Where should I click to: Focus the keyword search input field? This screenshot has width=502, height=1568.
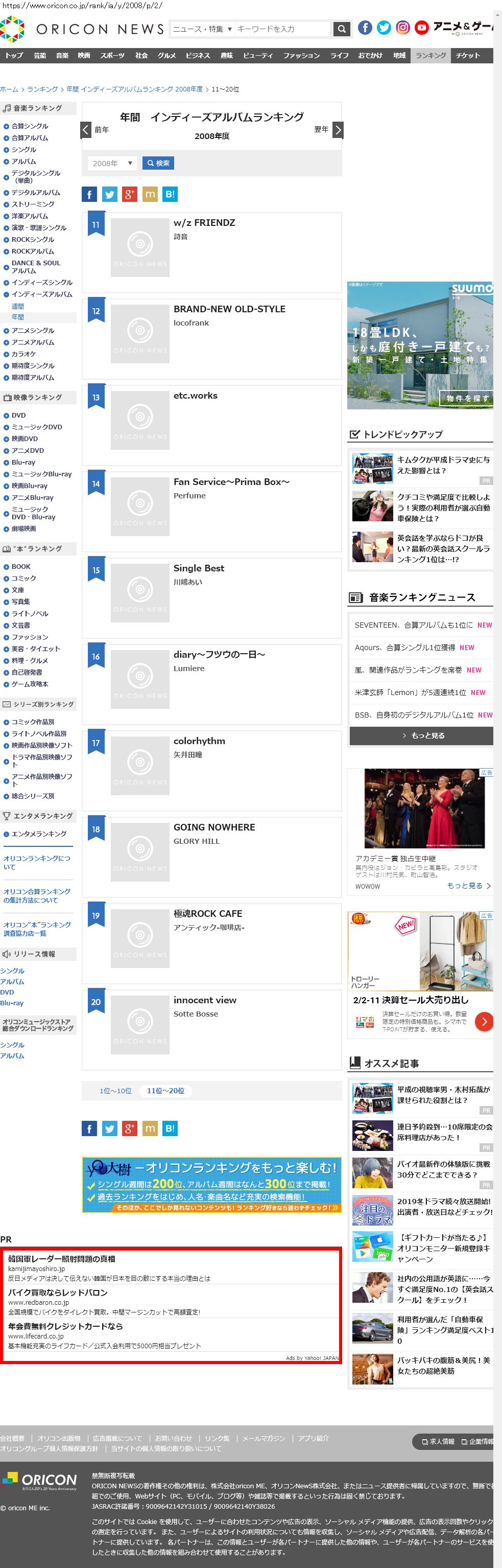[x=282, y=29]
